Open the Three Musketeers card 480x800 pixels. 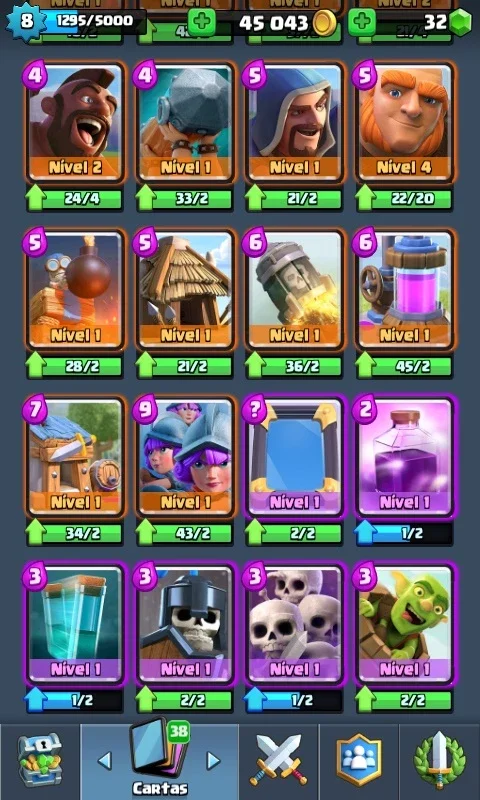coord(185,457)
